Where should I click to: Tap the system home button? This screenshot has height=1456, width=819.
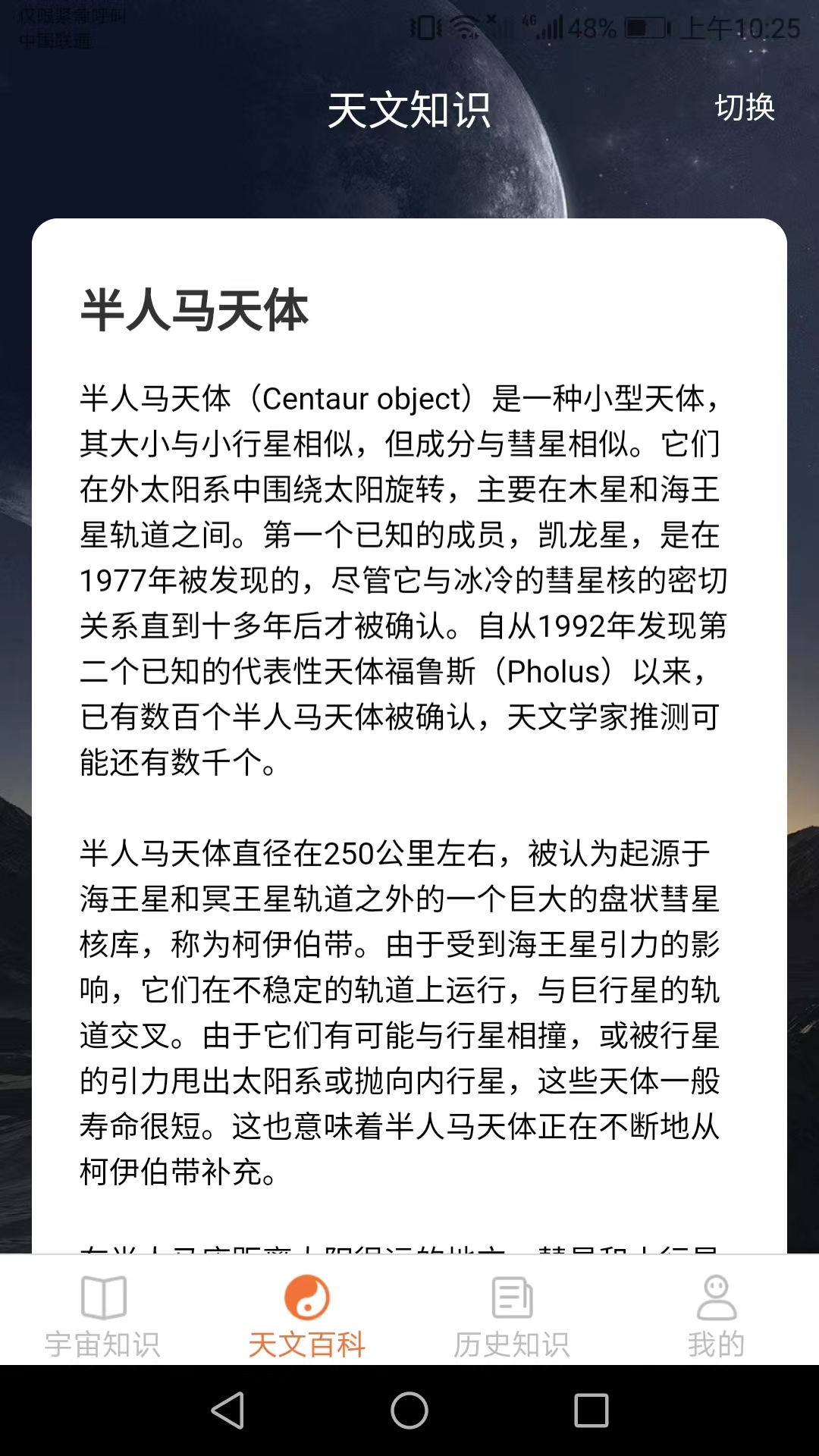(x=409, y=1410)
